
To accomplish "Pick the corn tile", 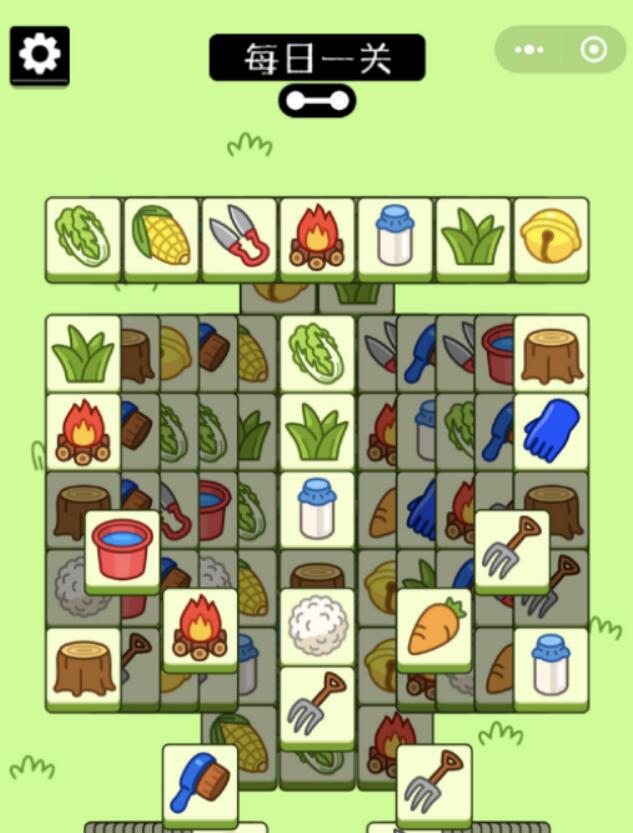I will pos(161,238).
